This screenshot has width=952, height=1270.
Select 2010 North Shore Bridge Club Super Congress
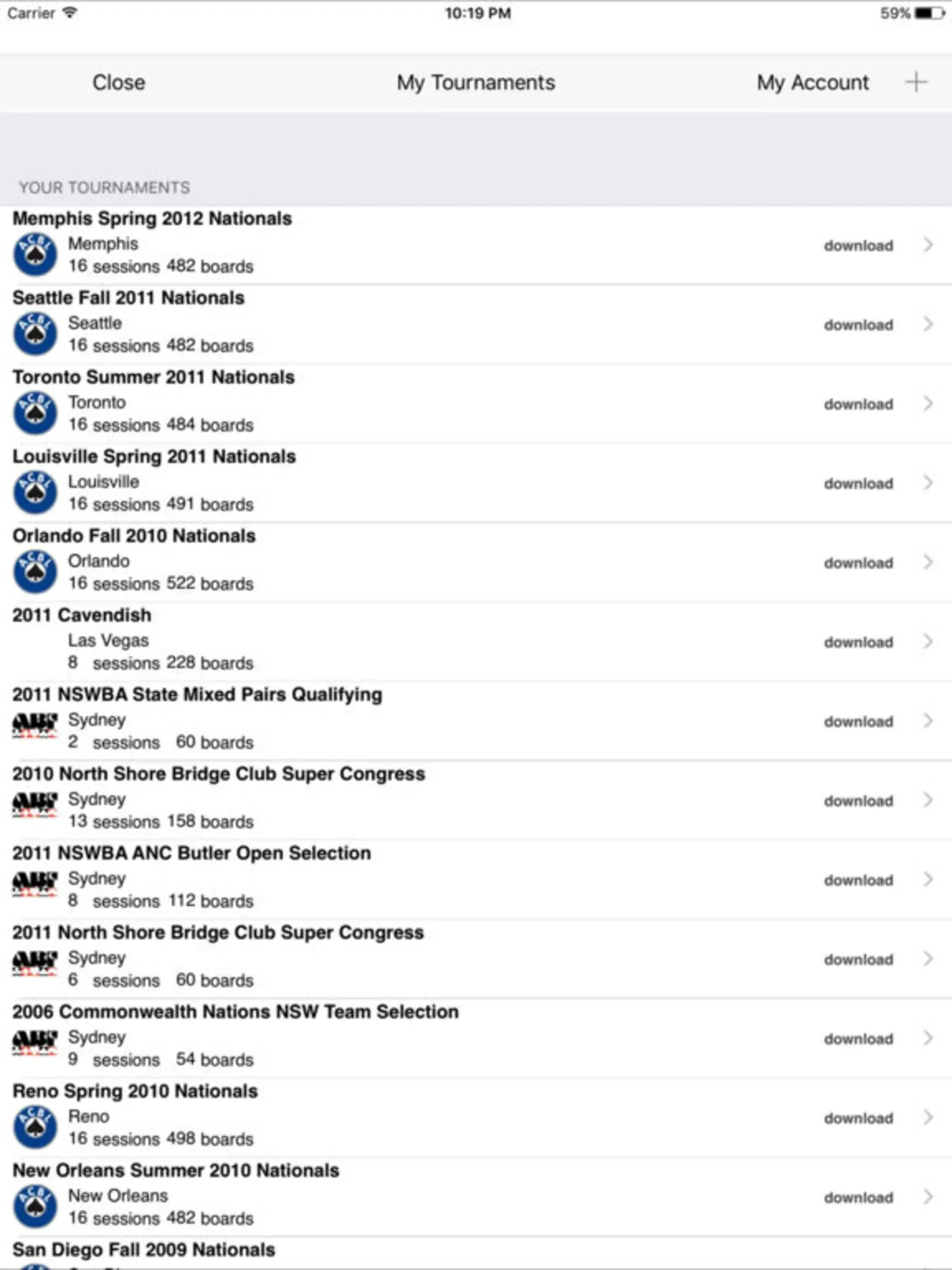pyautogui.click(x=411, y=800)
